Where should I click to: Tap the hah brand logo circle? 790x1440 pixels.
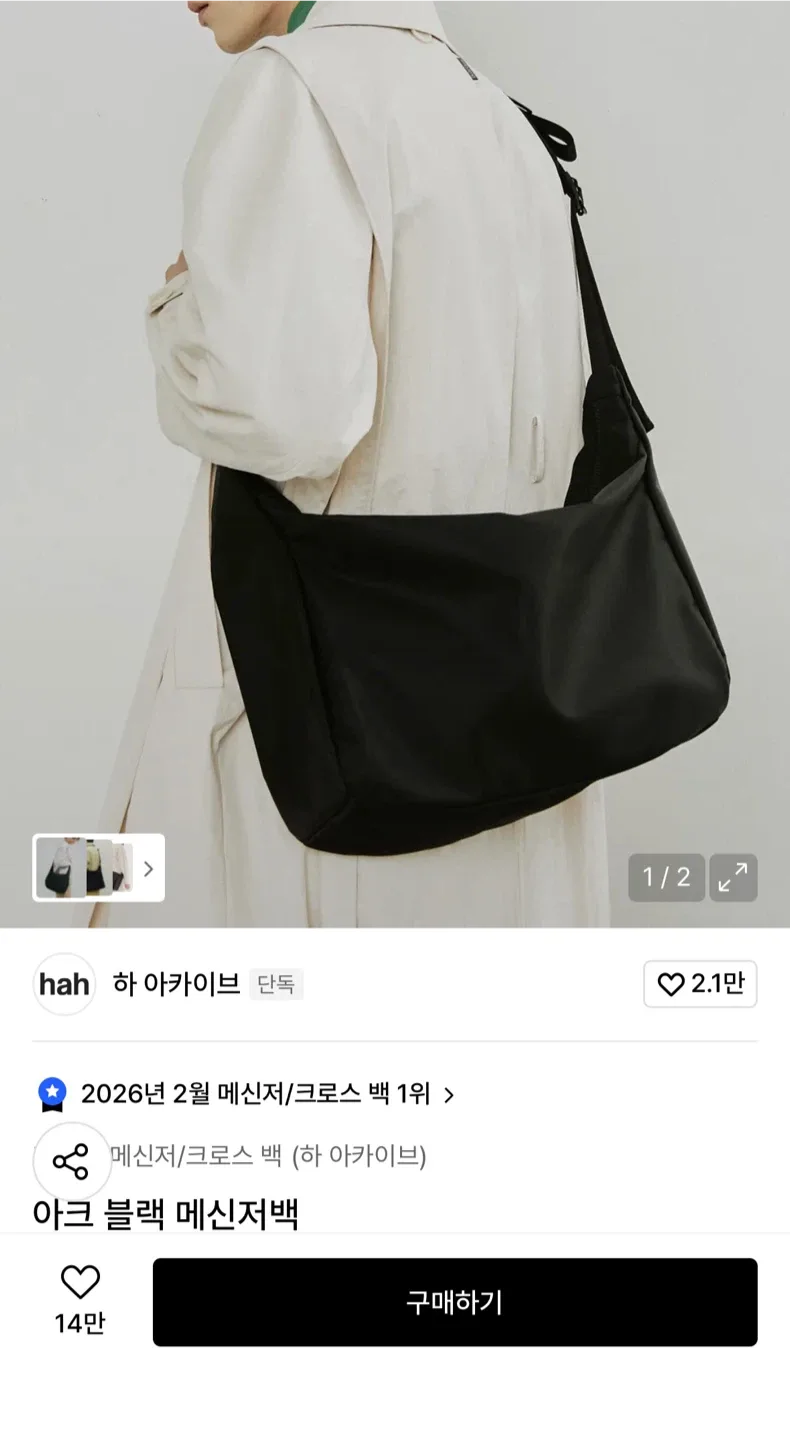64,985
